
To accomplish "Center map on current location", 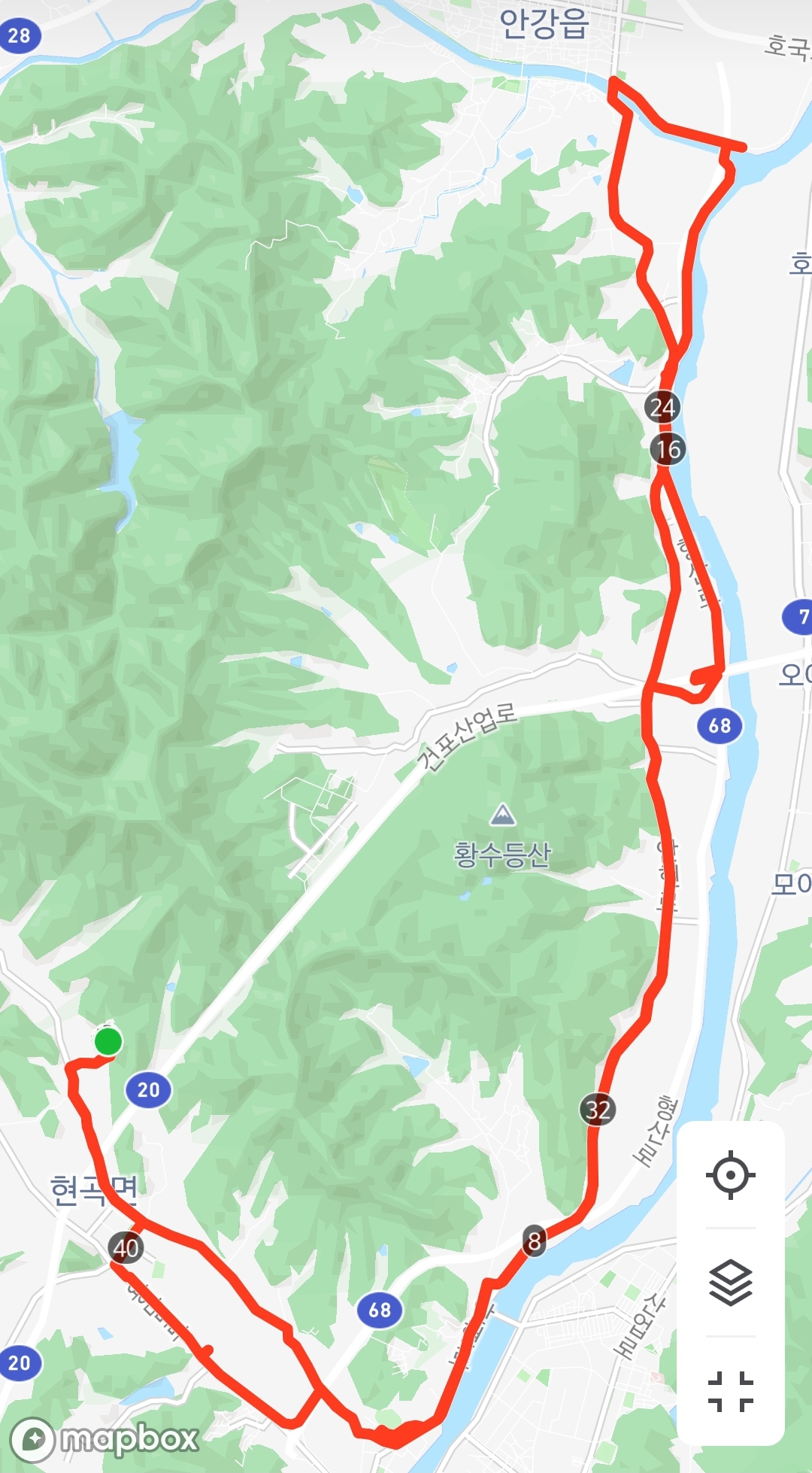I will [x=730, y=1174].
